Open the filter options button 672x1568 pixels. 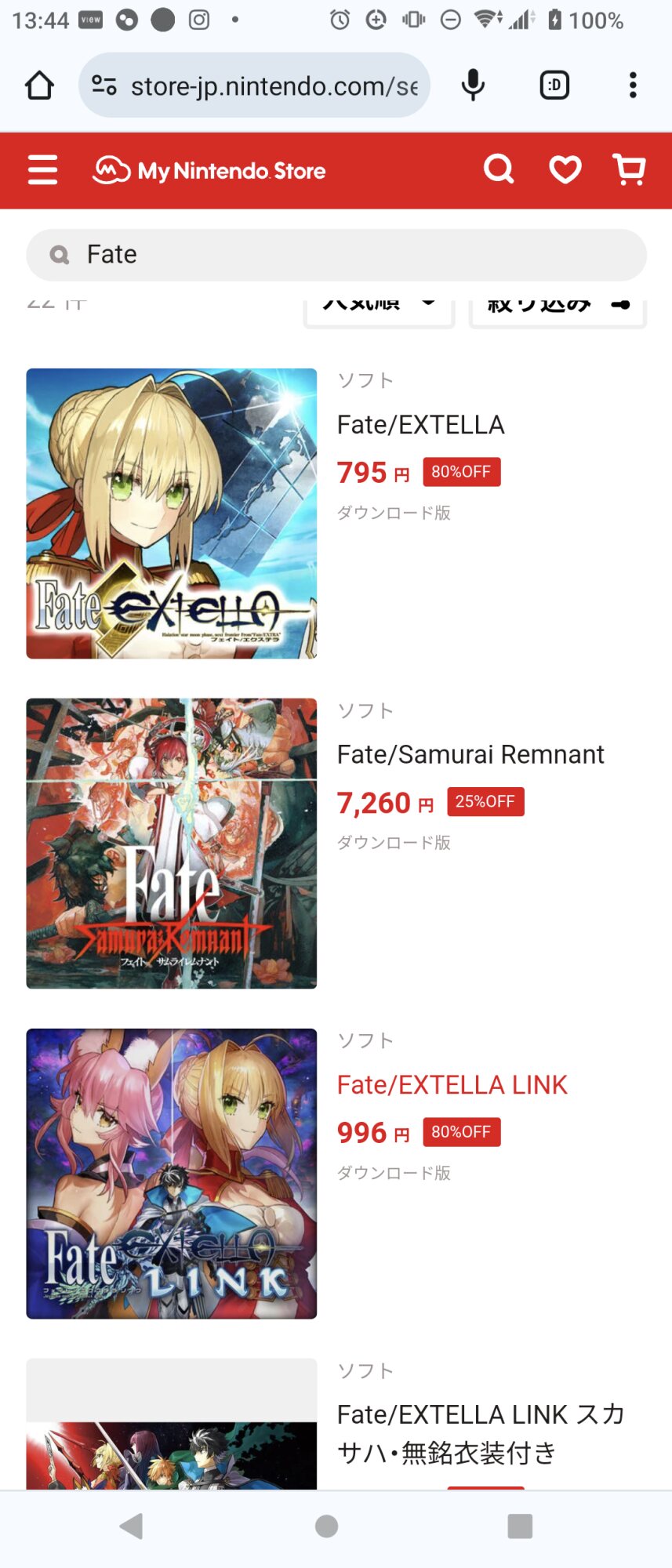pyautogui.click(x=557, y=308)
